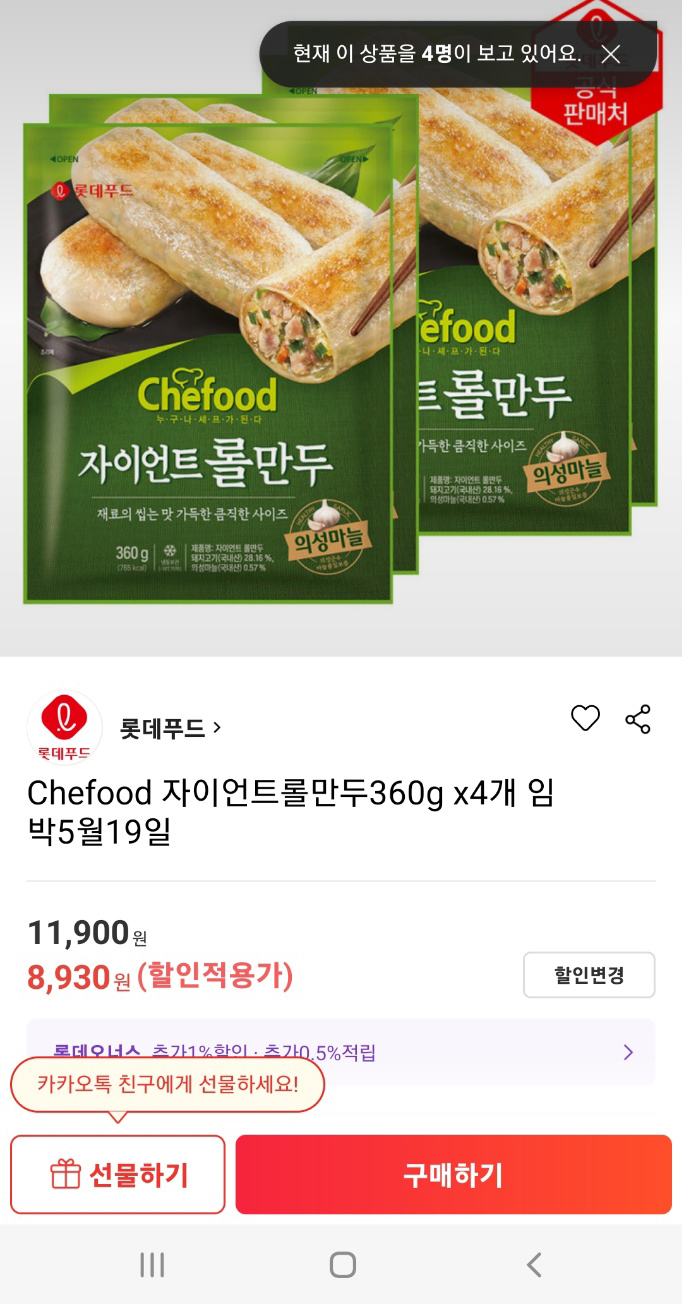
Task: Buy now with 구매하기
Action: click(x=453, y=1175)
